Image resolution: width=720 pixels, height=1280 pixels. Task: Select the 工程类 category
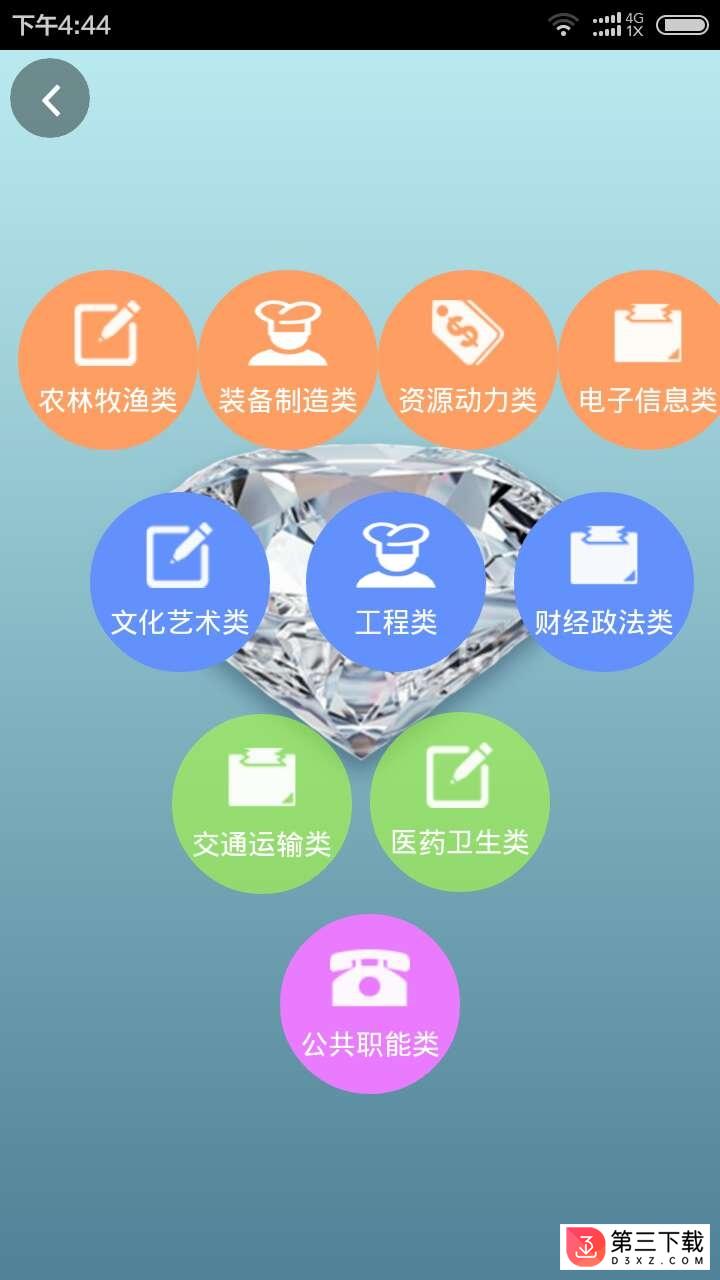pyautogui.click(x=396, y=582)
